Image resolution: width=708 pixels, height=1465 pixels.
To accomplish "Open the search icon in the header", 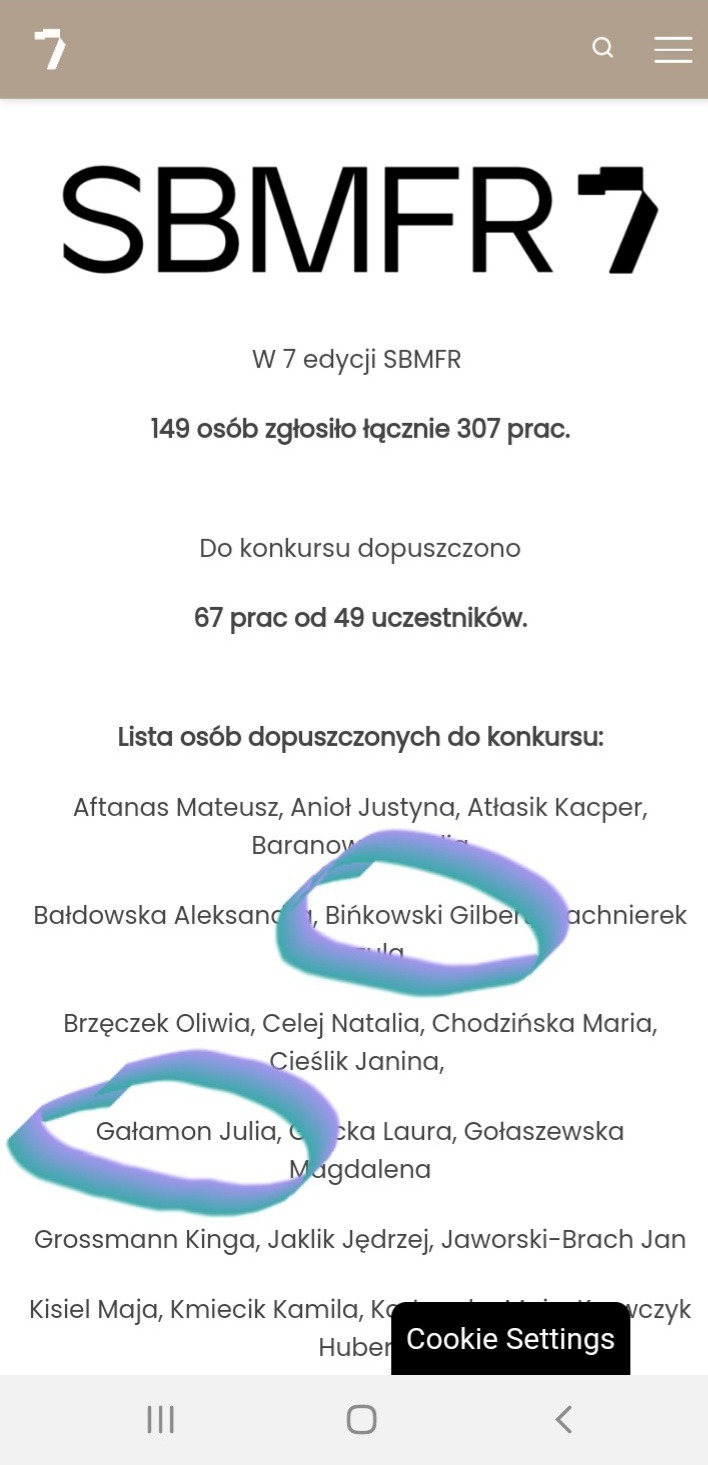I will [602, 48].
